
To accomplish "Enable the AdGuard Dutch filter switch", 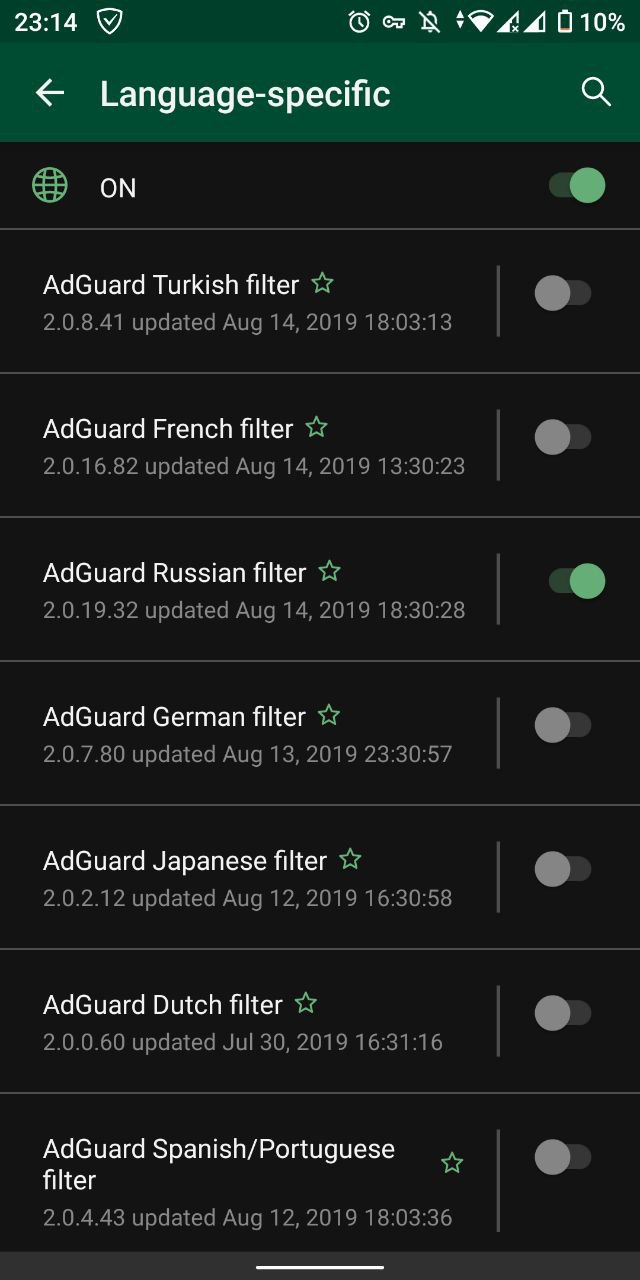I will click(563, 1013).
